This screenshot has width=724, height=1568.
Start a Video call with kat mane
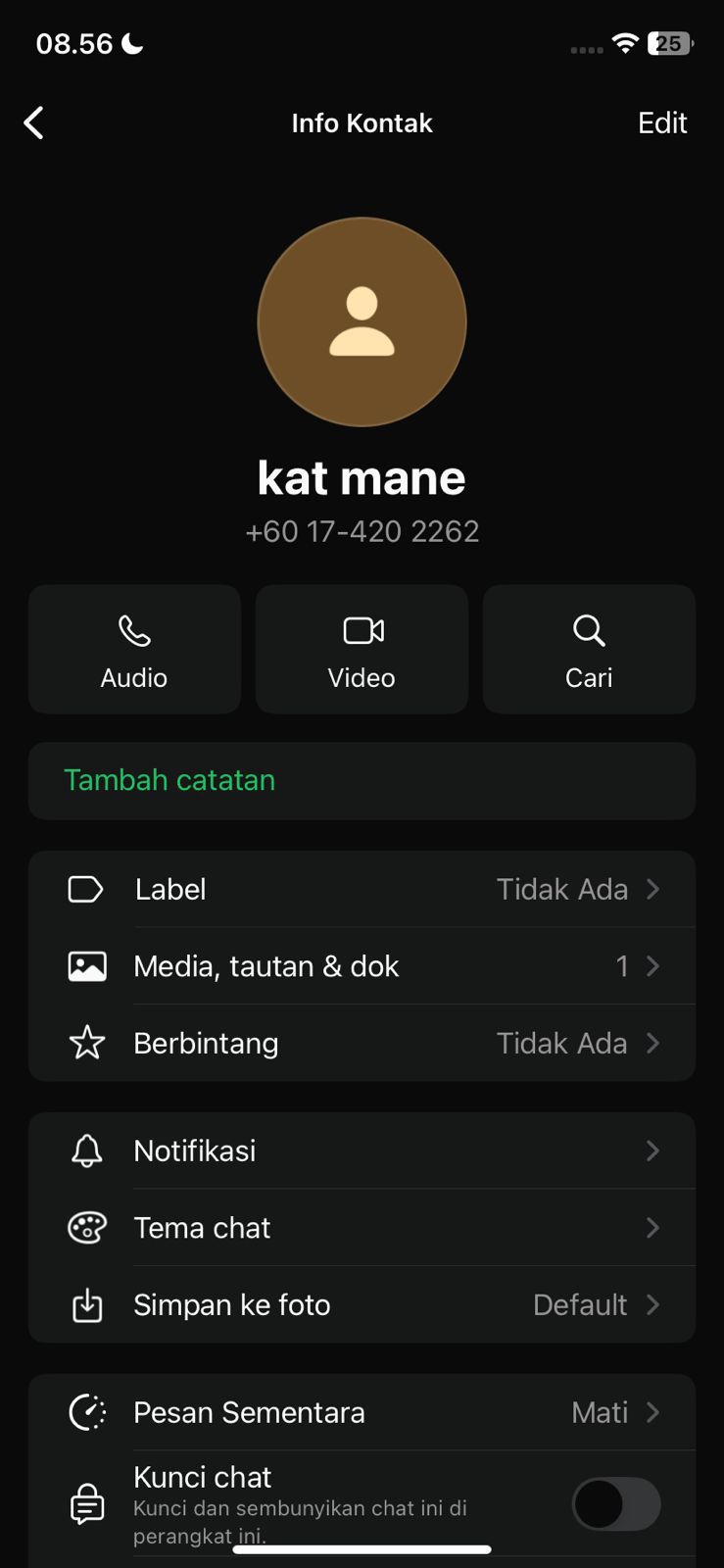point(362,650)
